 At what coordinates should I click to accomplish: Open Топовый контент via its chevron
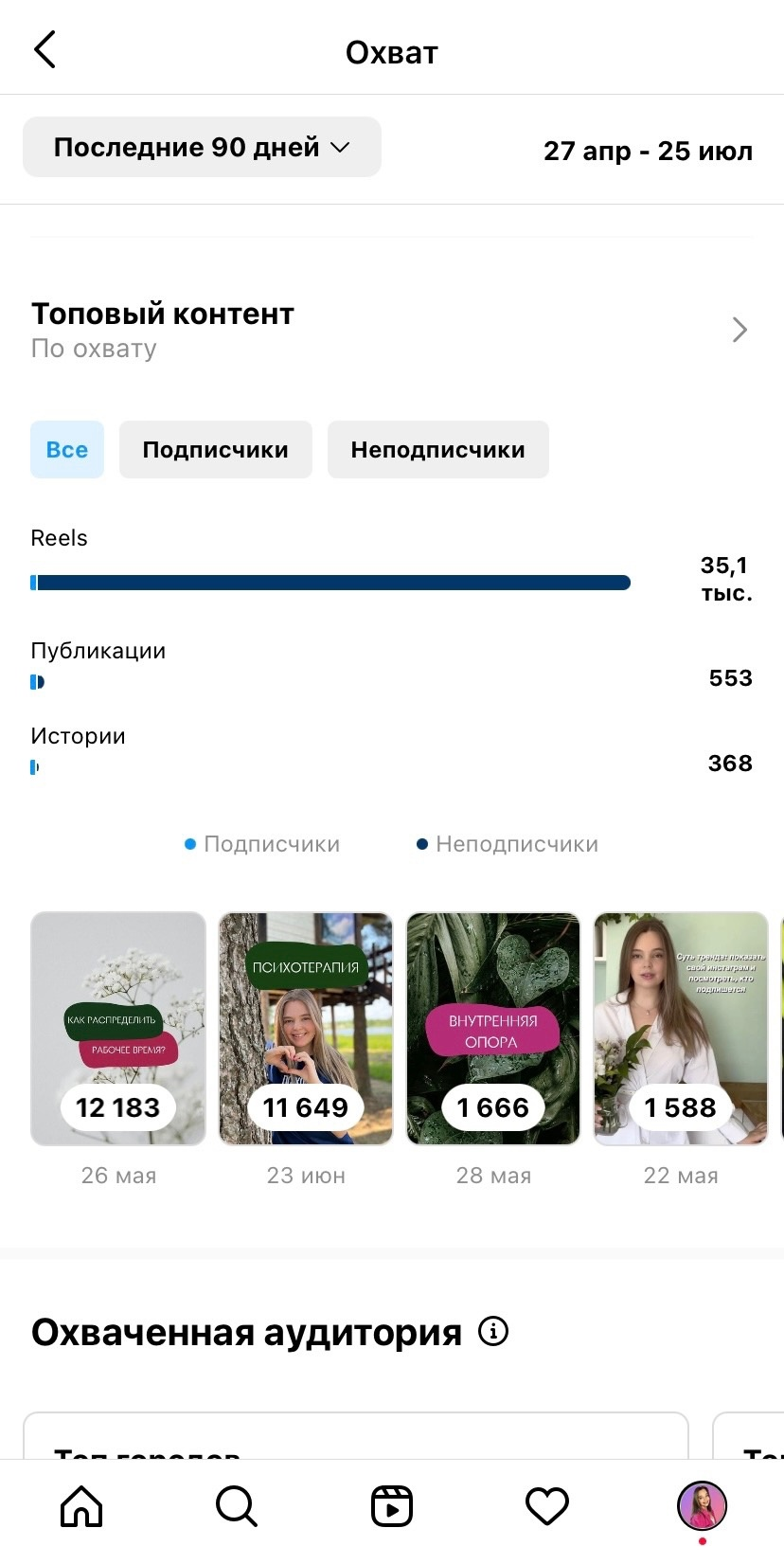pyautogui.click(x=739, y=330)
